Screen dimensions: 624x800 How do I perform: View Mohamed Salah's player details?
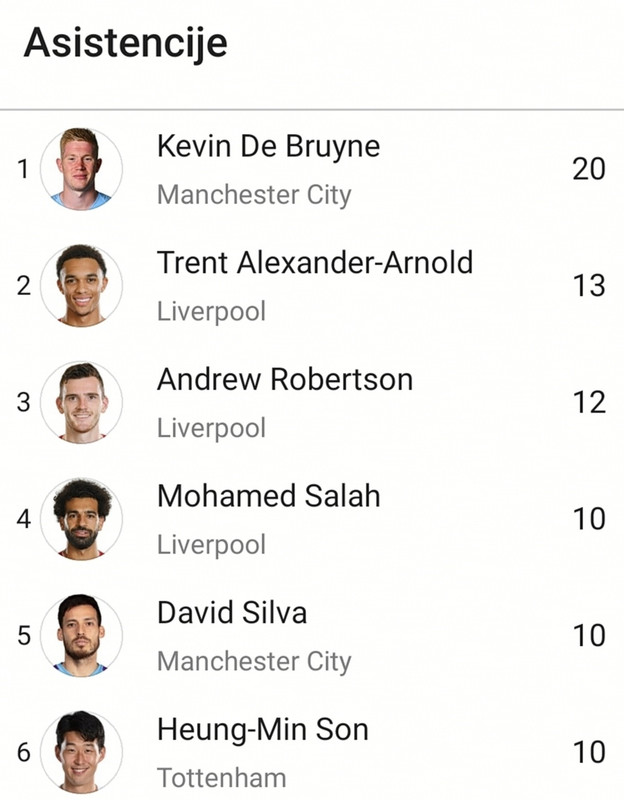pos(312,519)
